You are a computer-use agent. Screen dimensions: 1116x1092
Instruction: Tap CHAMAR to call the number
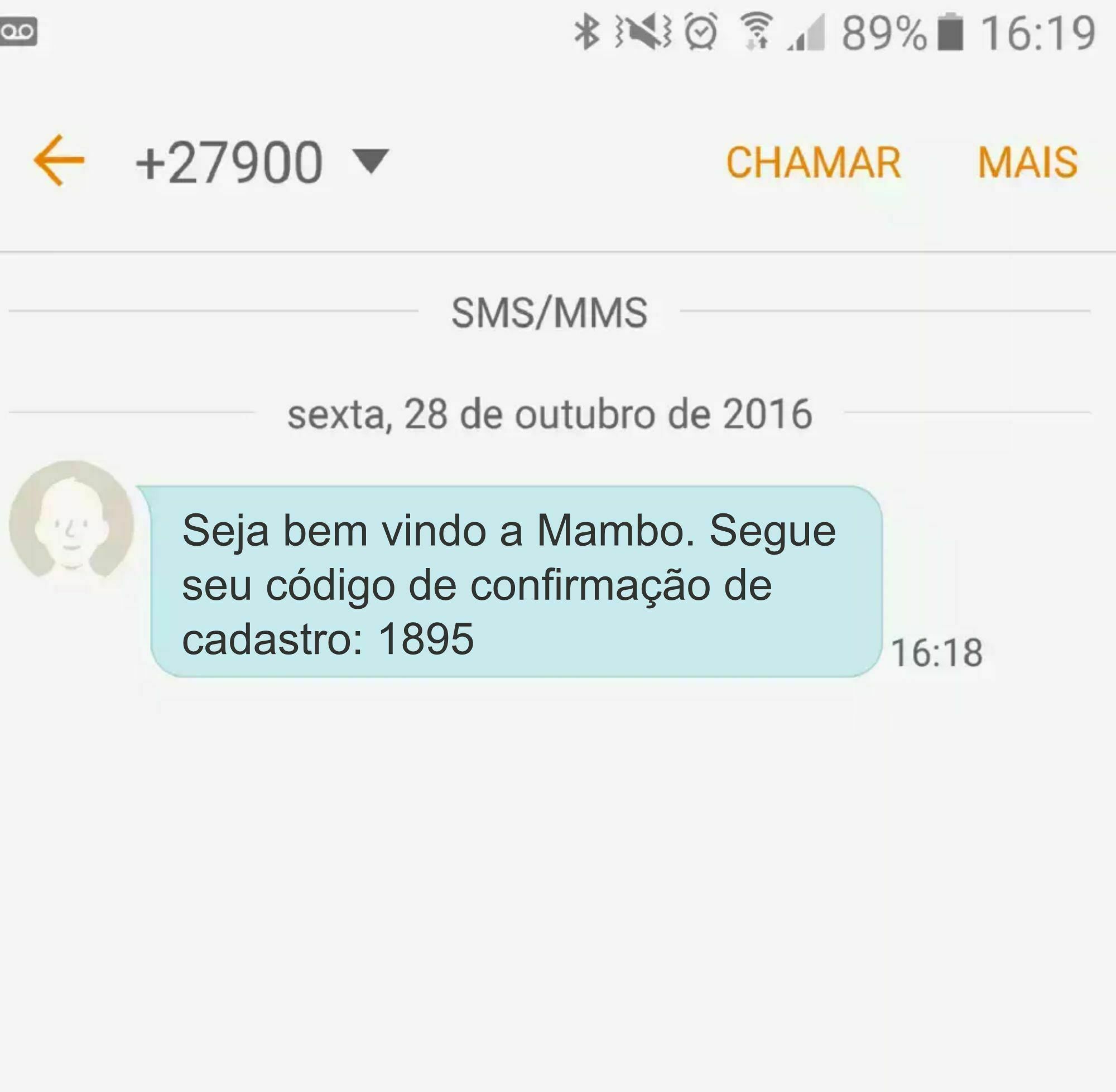tap(812, 162)
